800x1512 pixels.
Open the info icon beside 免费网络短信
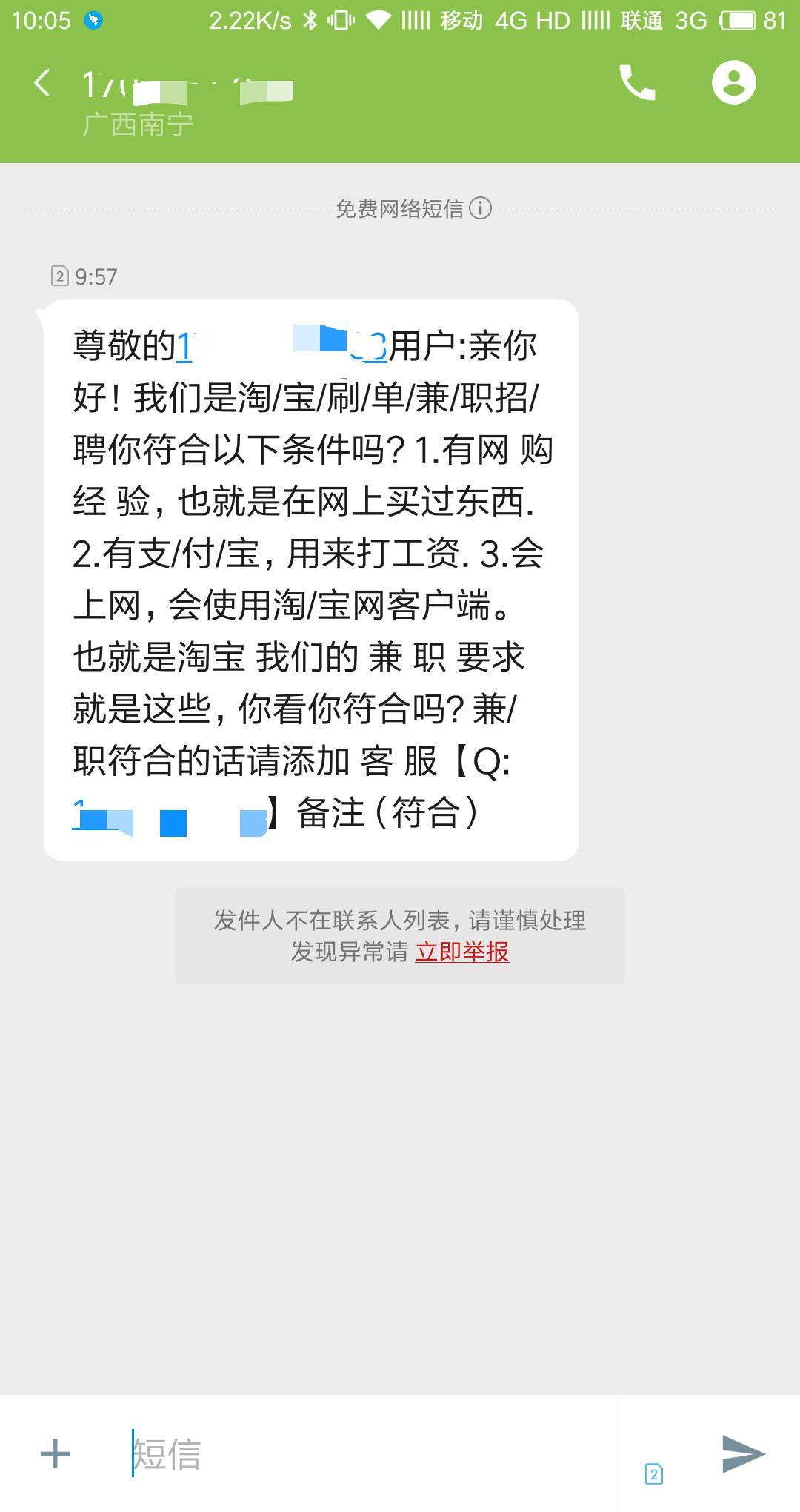pos(480,208)
